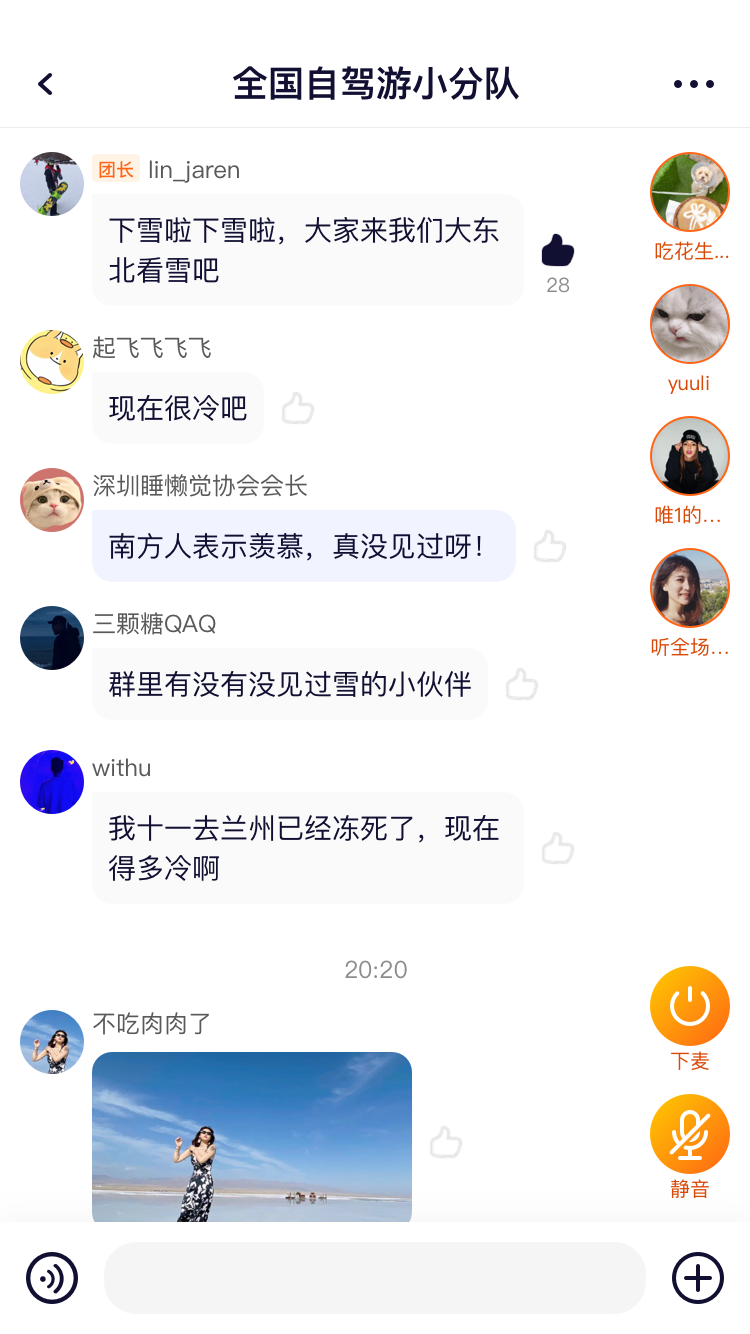
Task: Open the plus attachment menu
Action: [x=698, y=1278]
